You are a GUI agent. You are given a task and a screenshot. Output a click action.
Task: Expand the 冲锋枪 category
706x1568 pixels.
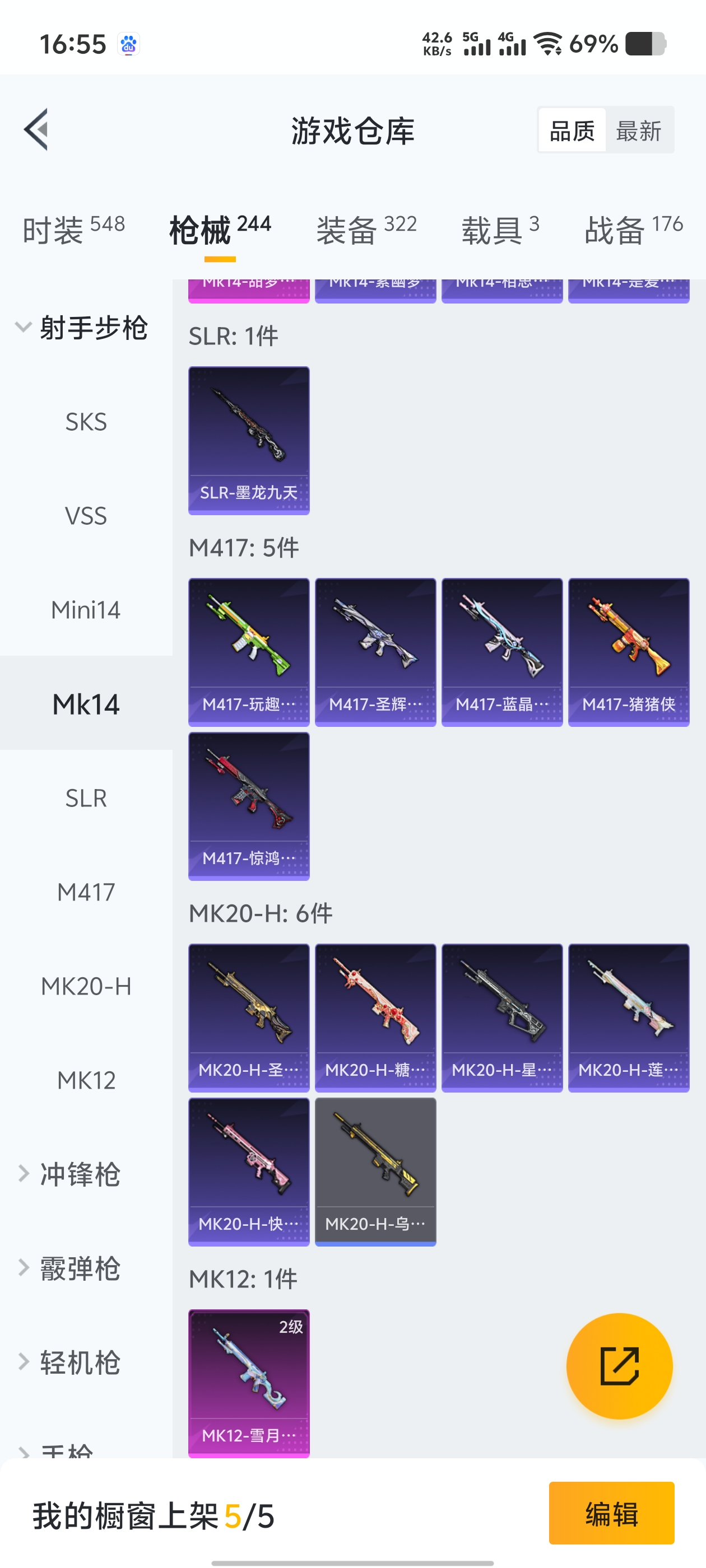pos(79,1174)
